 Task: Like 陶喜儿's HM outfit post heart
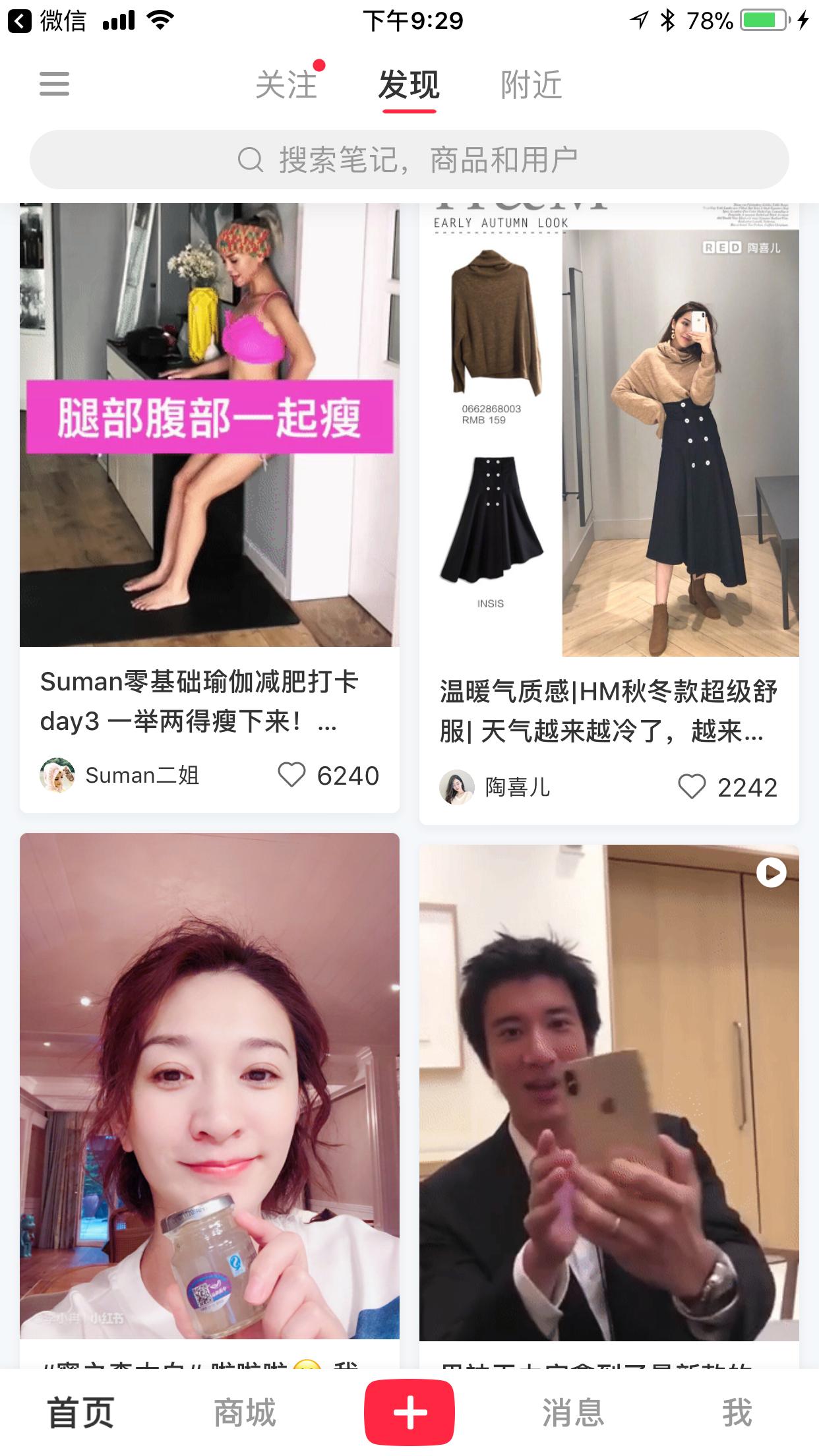(693, 785)
